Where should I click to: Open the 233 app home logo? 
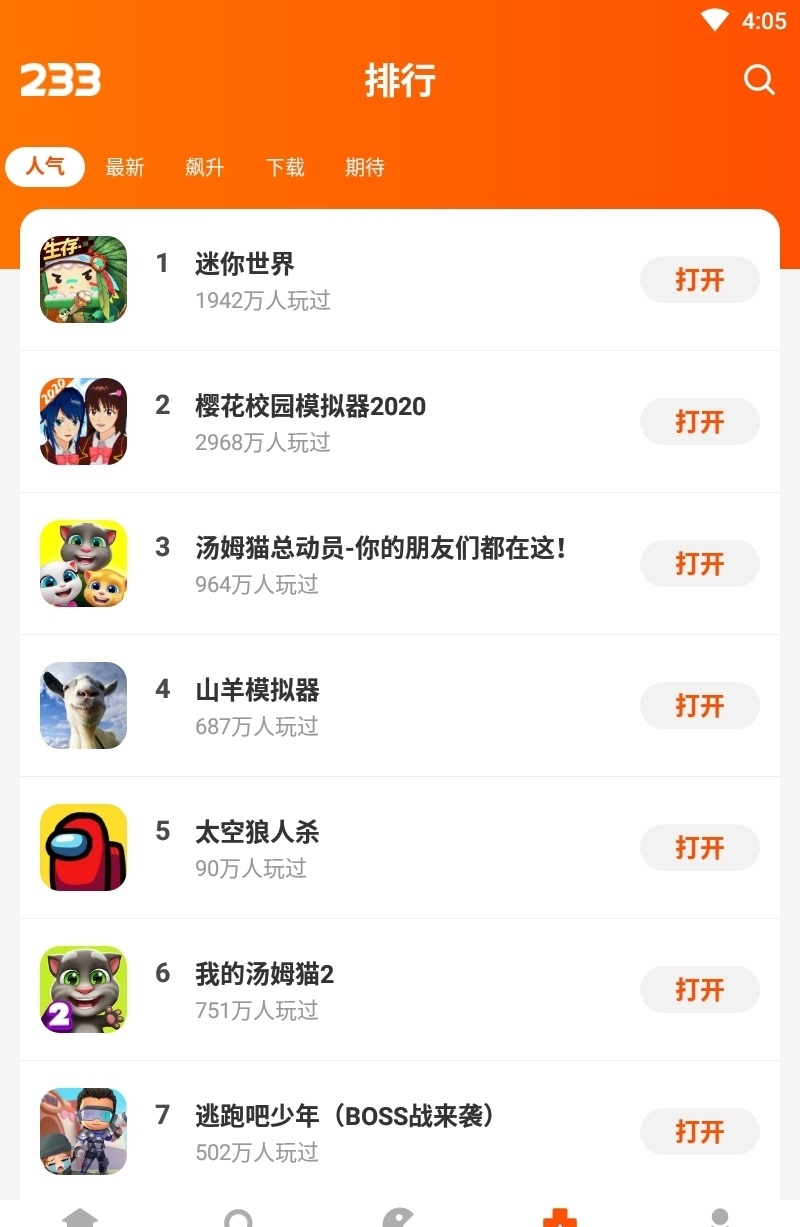[58, 81]
